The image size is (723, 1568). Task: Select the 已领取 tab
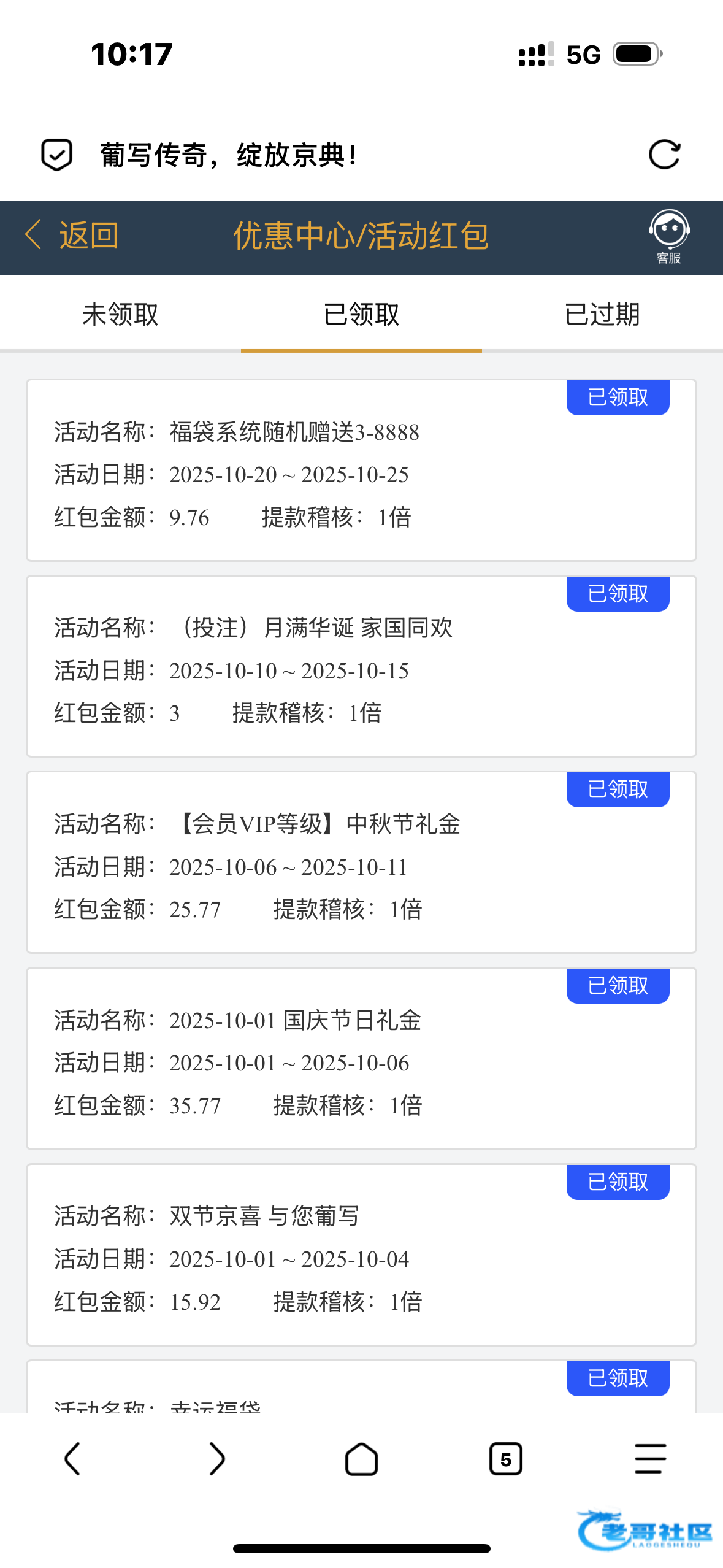361,315
